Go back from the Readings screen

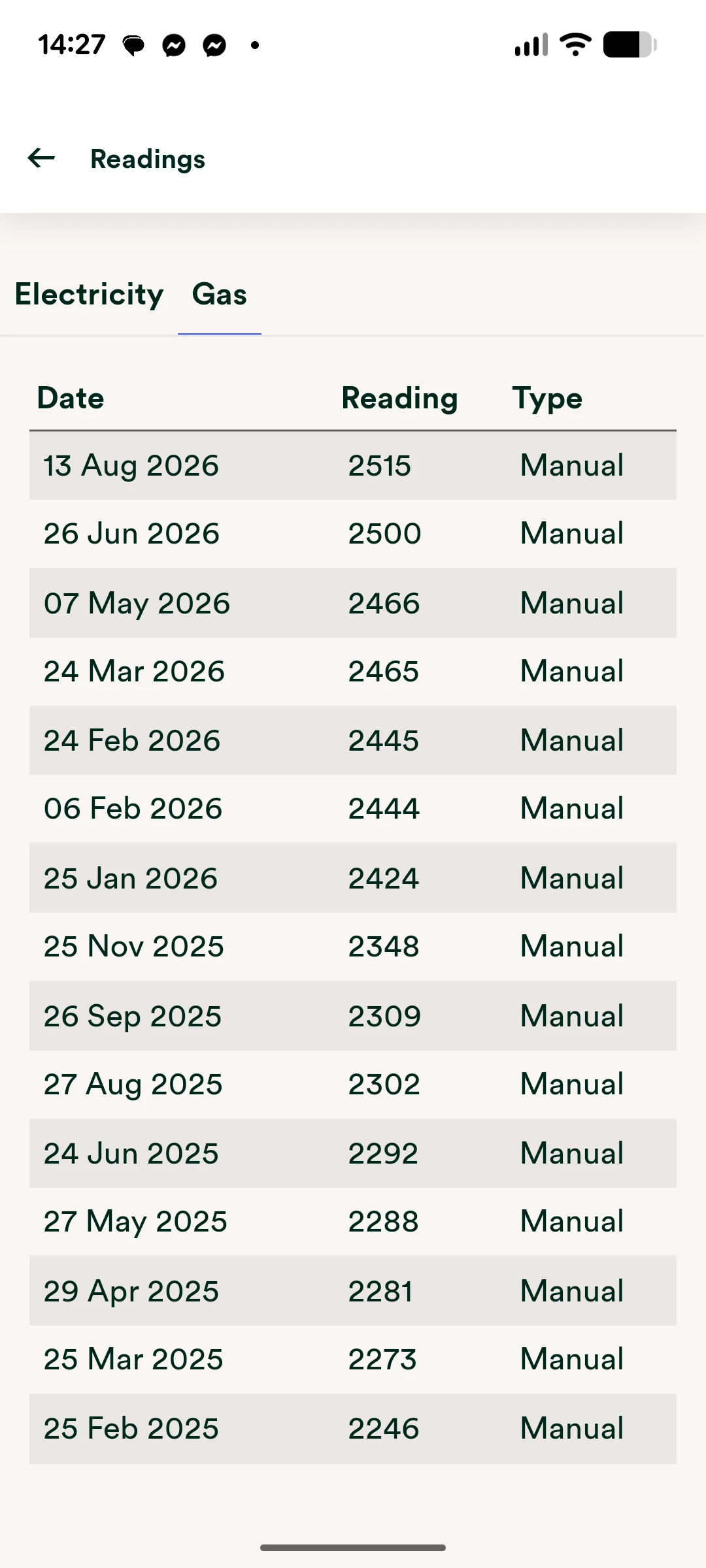tap(41, 158)
